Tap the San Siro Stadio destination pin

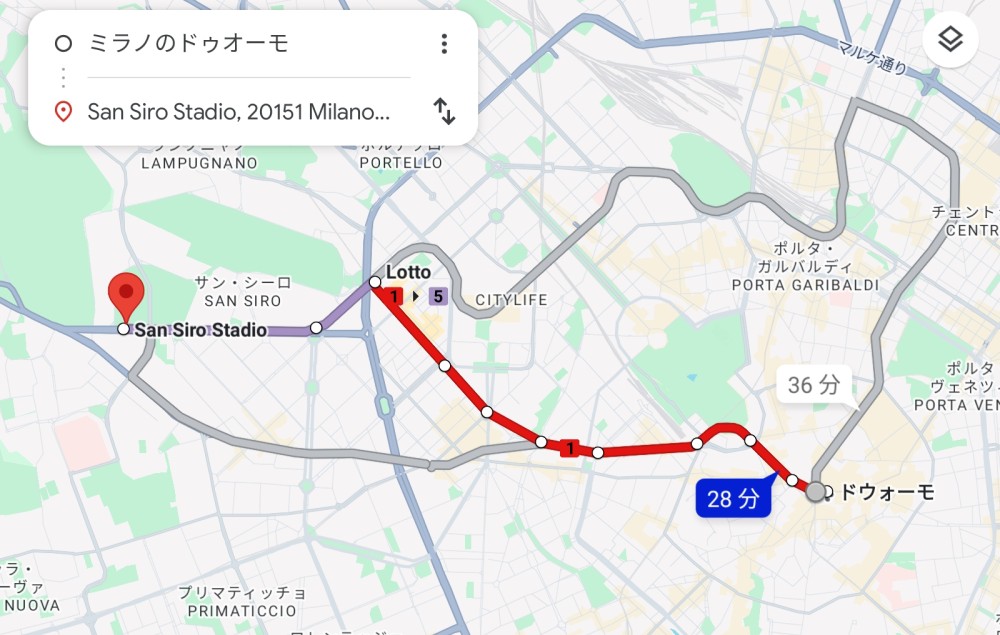pos(126,296)
